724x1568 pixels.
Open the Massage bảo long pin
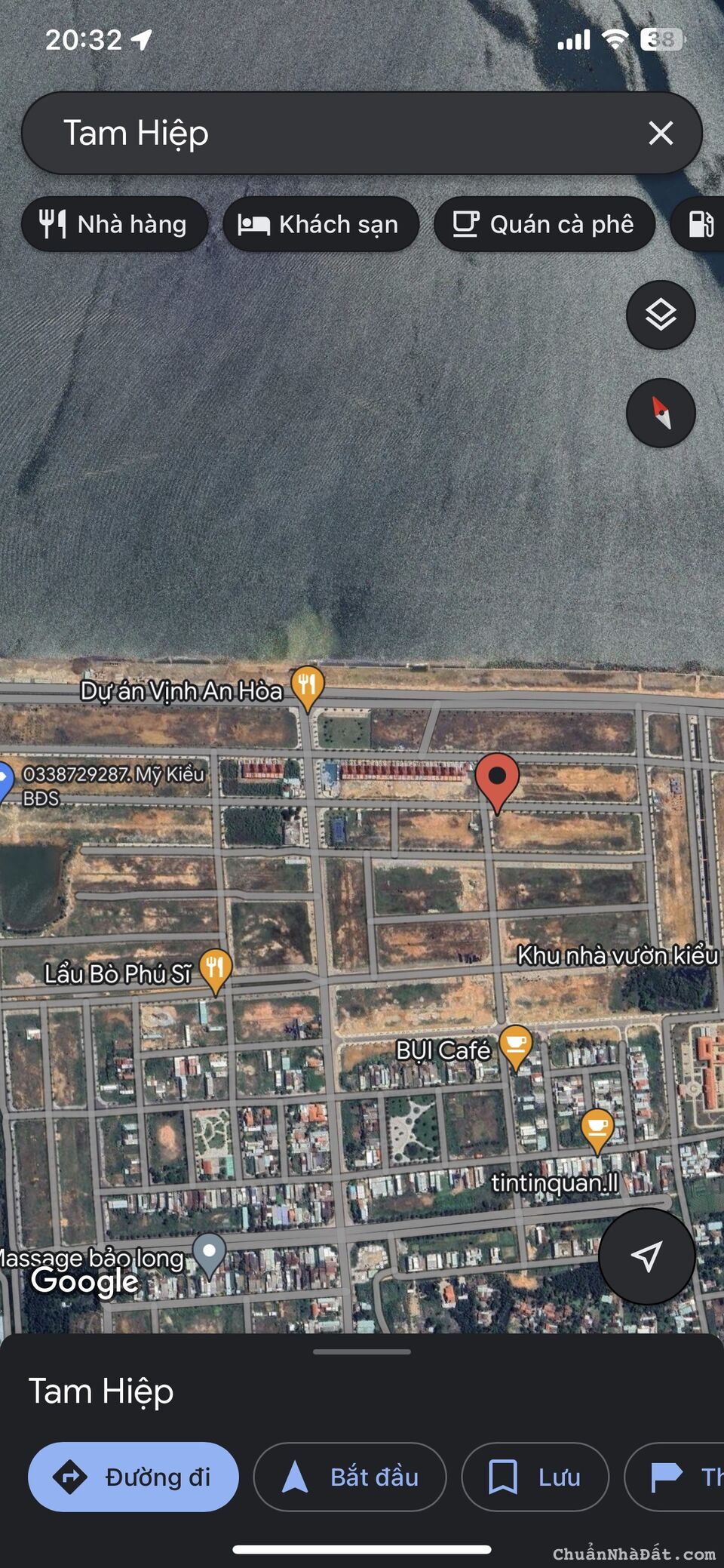[x=209, y=1253]
